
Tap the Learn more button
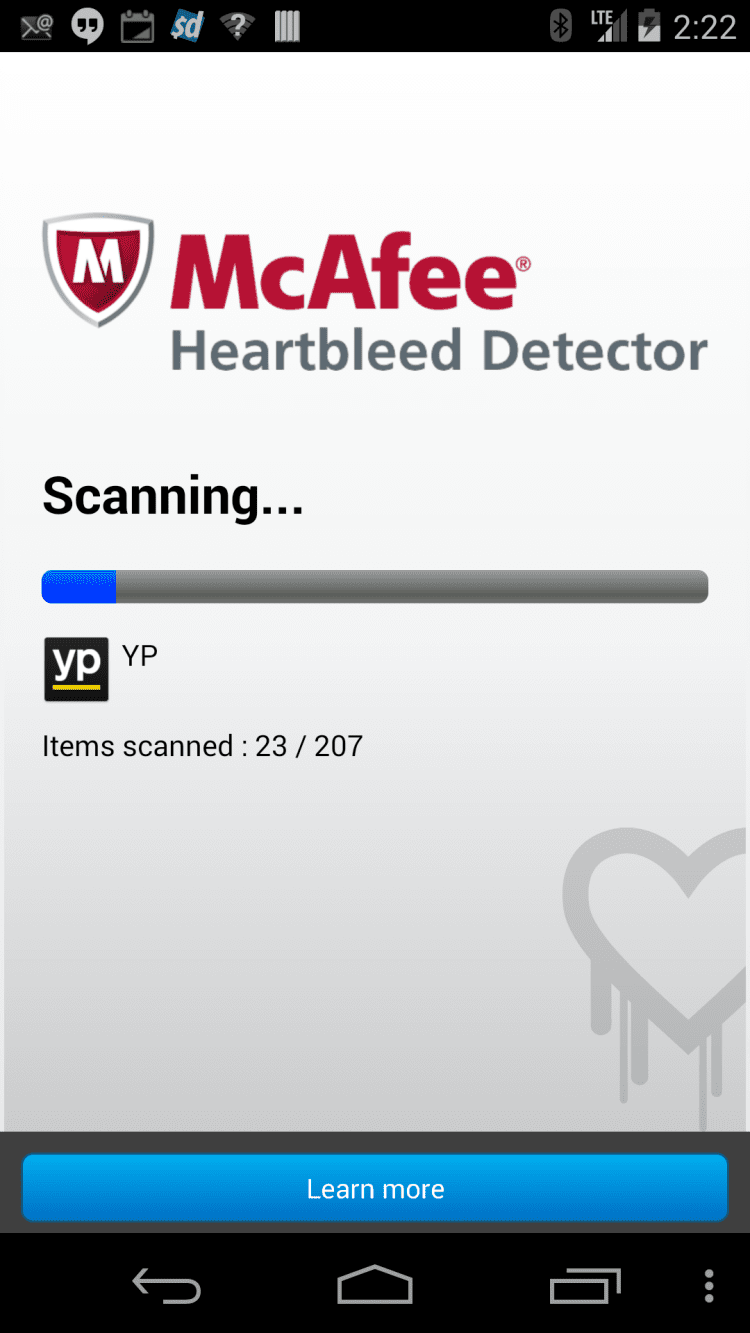pyautogui.click(x=375, y=1188)
